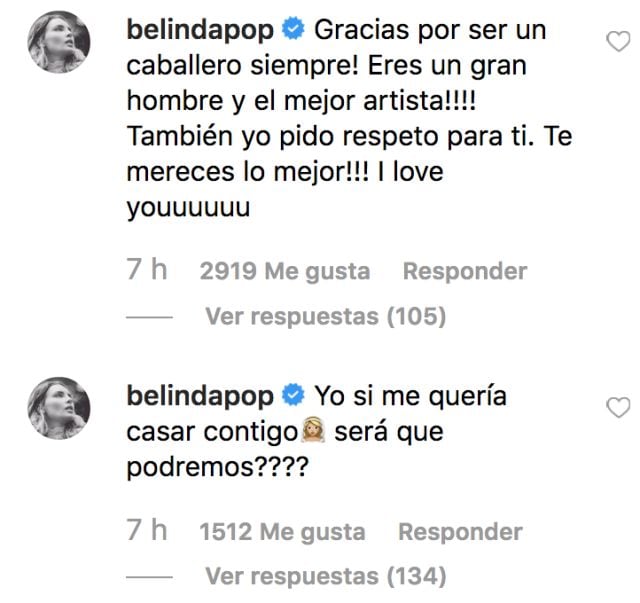Expand Ver respuestas (105)
This screenshot has height=603, width=640.
coord(325,317)
